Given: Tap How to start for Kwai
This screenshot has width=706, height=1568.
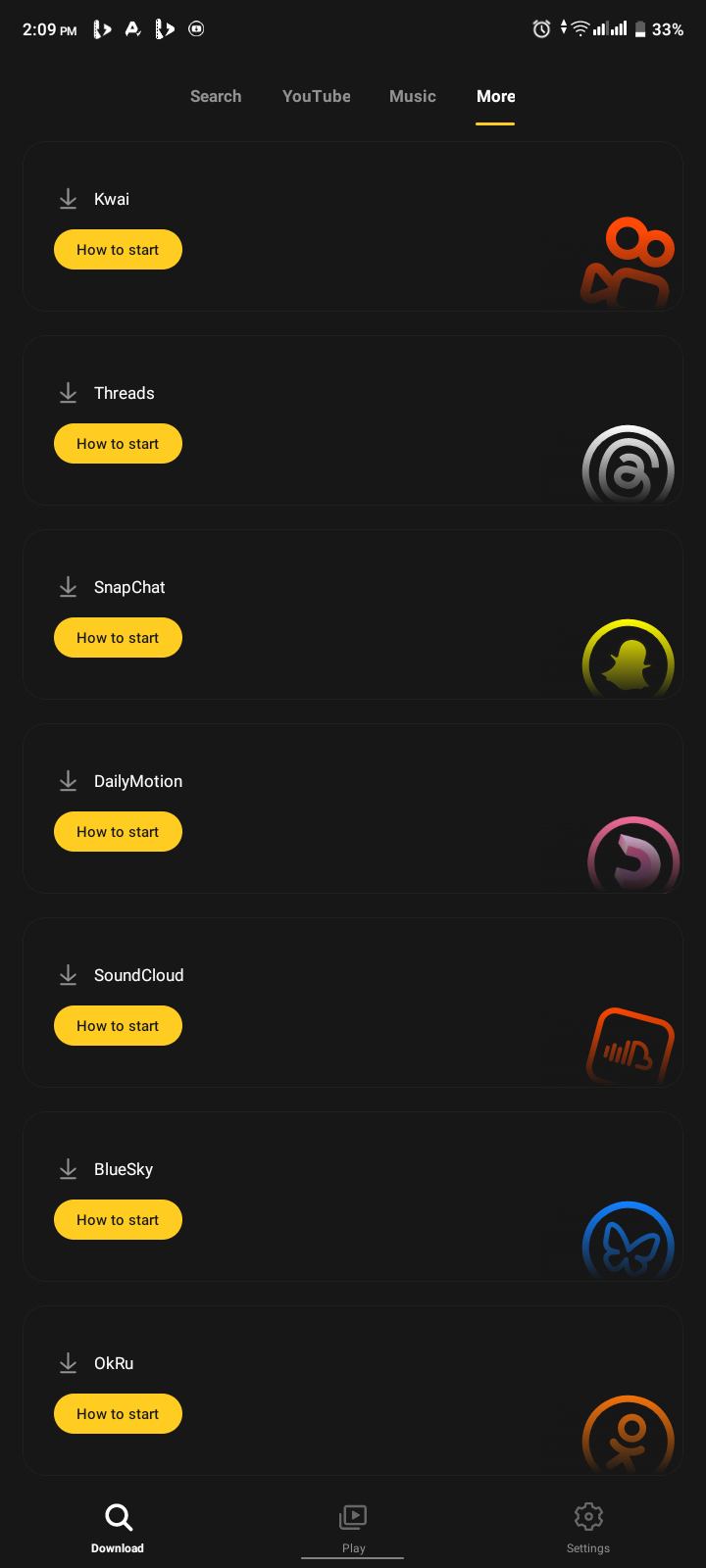Looking at the screenshot, I should coord(118,250).
